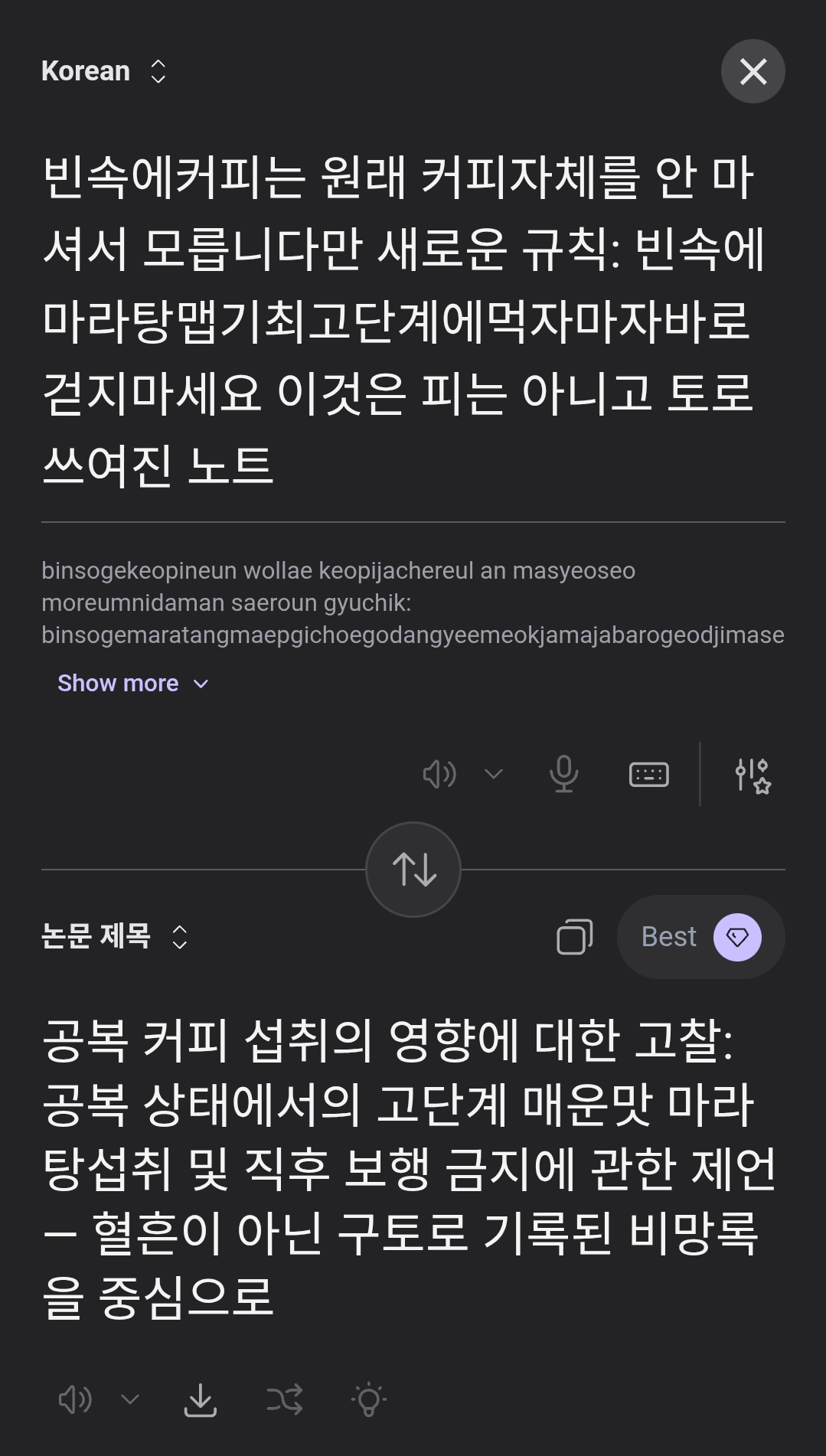Screen dimensions: 826x1456
Task: Swap source and target languages
Action: pos(413,870)
